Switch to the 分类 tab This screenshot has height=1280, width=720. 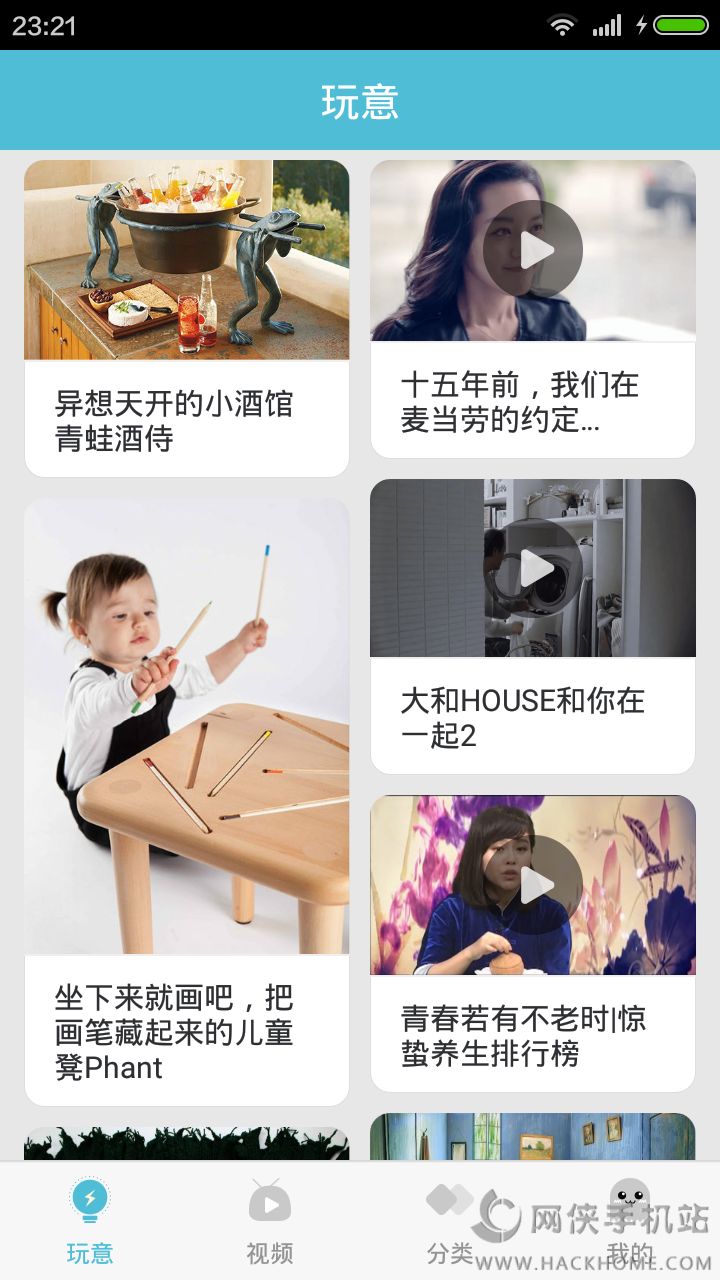tap(450, 1220)
